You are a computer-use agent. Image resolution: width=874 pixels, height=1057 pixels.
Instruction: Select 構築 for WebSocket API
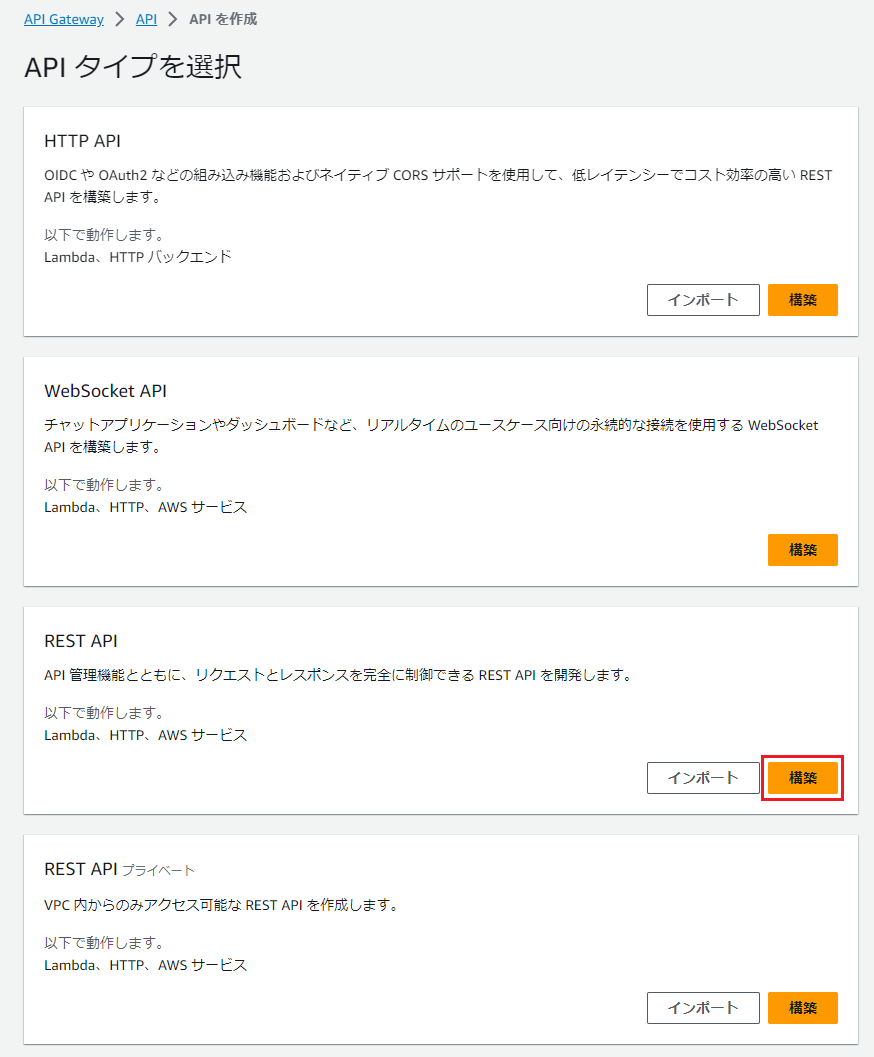pos(802,550)
